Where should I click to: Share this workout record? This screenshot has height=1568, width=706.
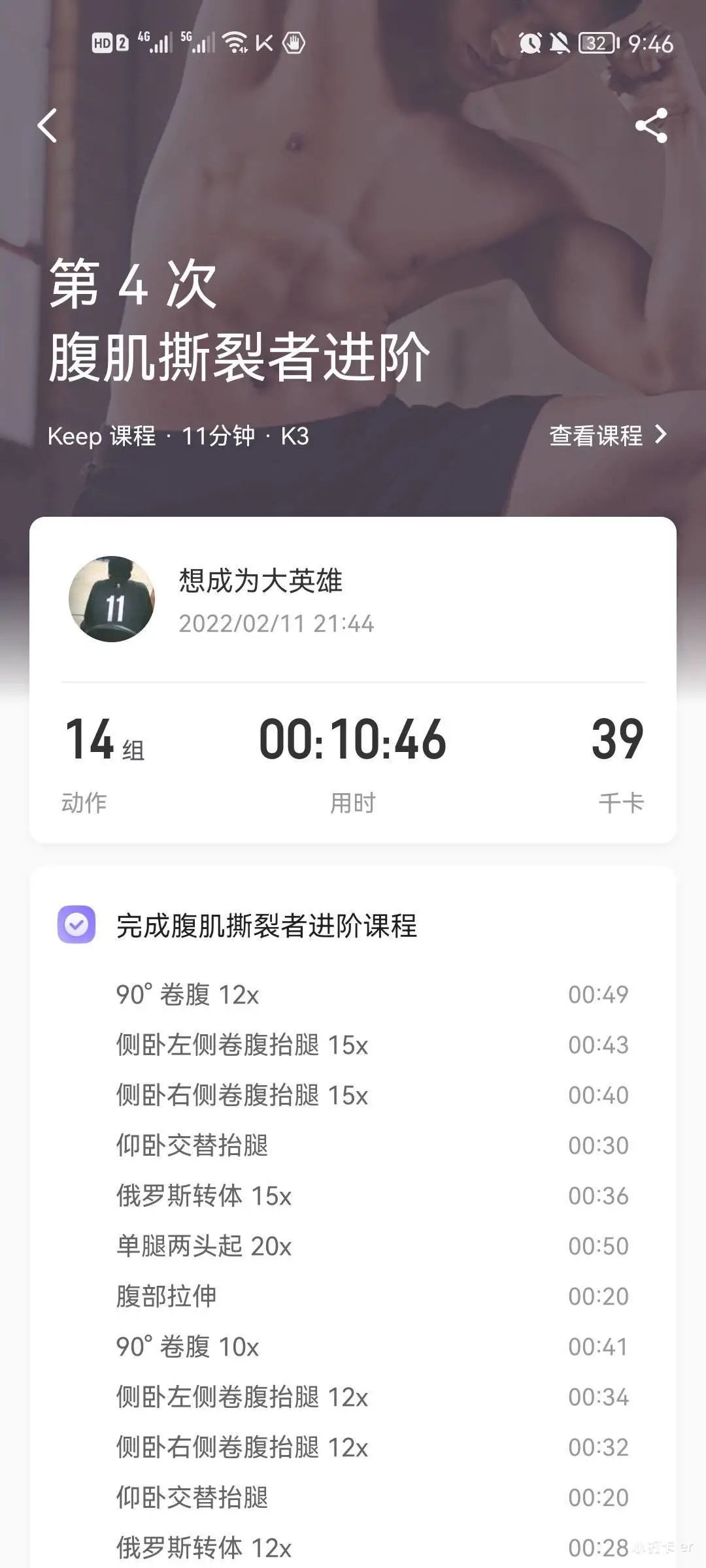(x=651, y=125)
